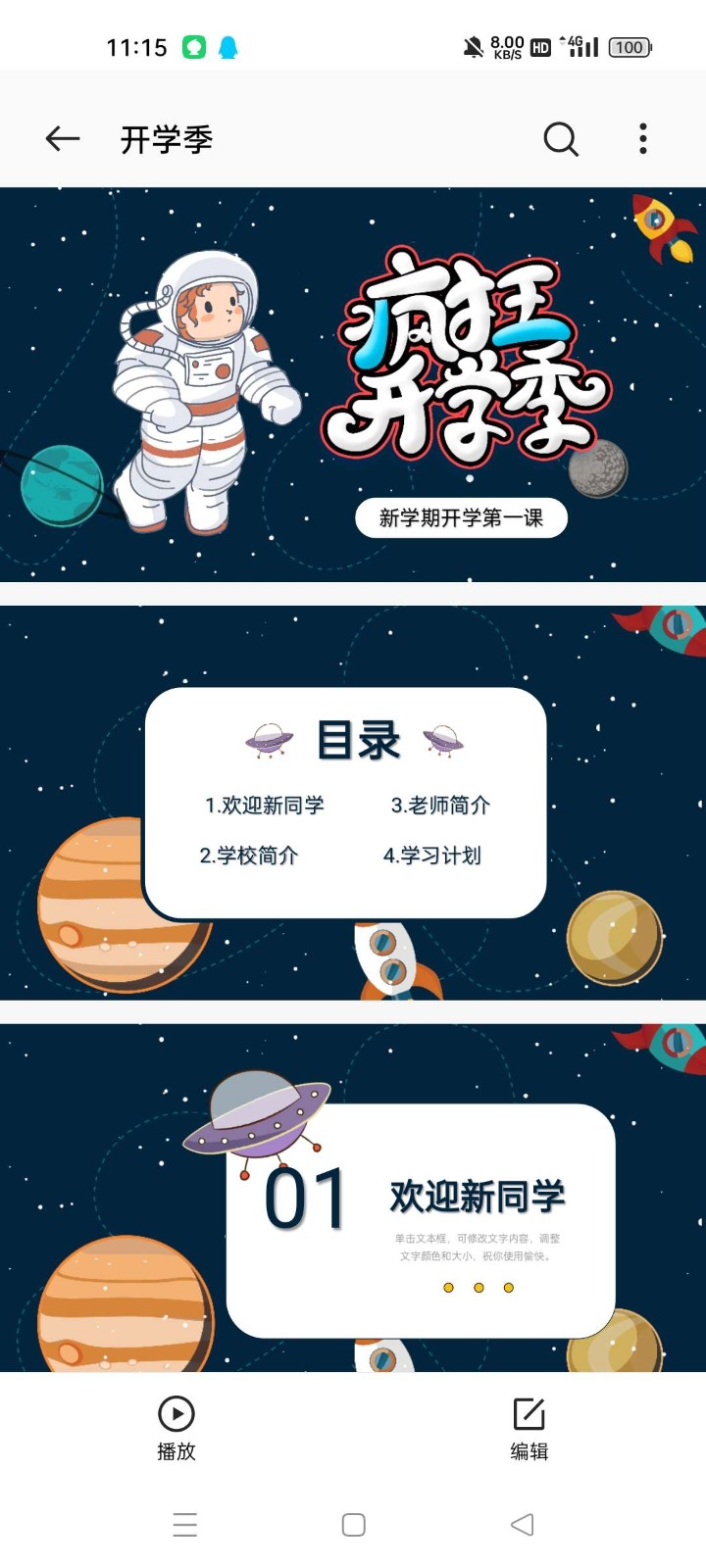Tap the back arrow beside 开学季 title
The image size is (706, 1568).
pos(62,138)
